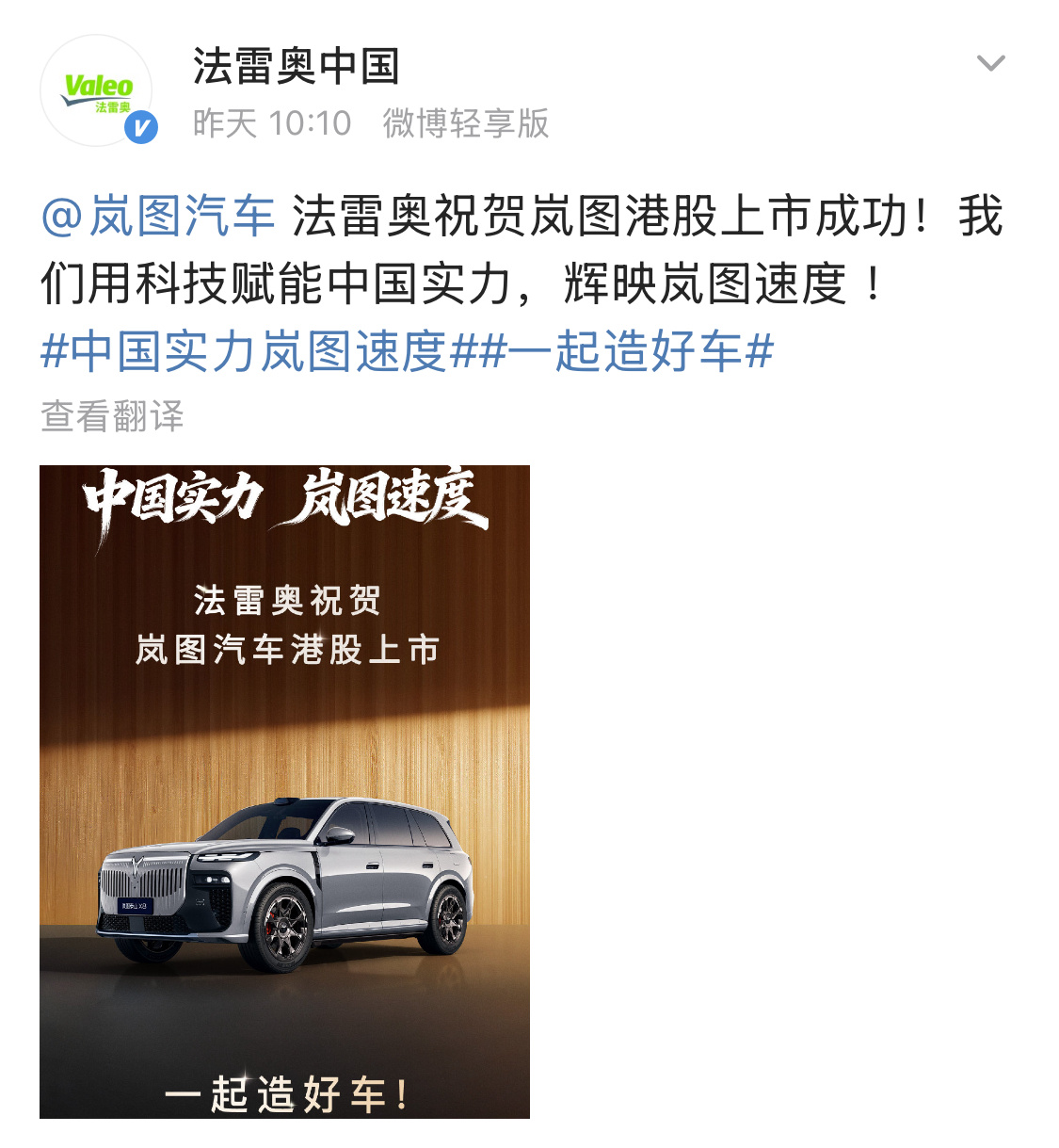Tap 查看翻译 to translate post
This screenshot has width=1059, height=1148.
coord(112,415)
